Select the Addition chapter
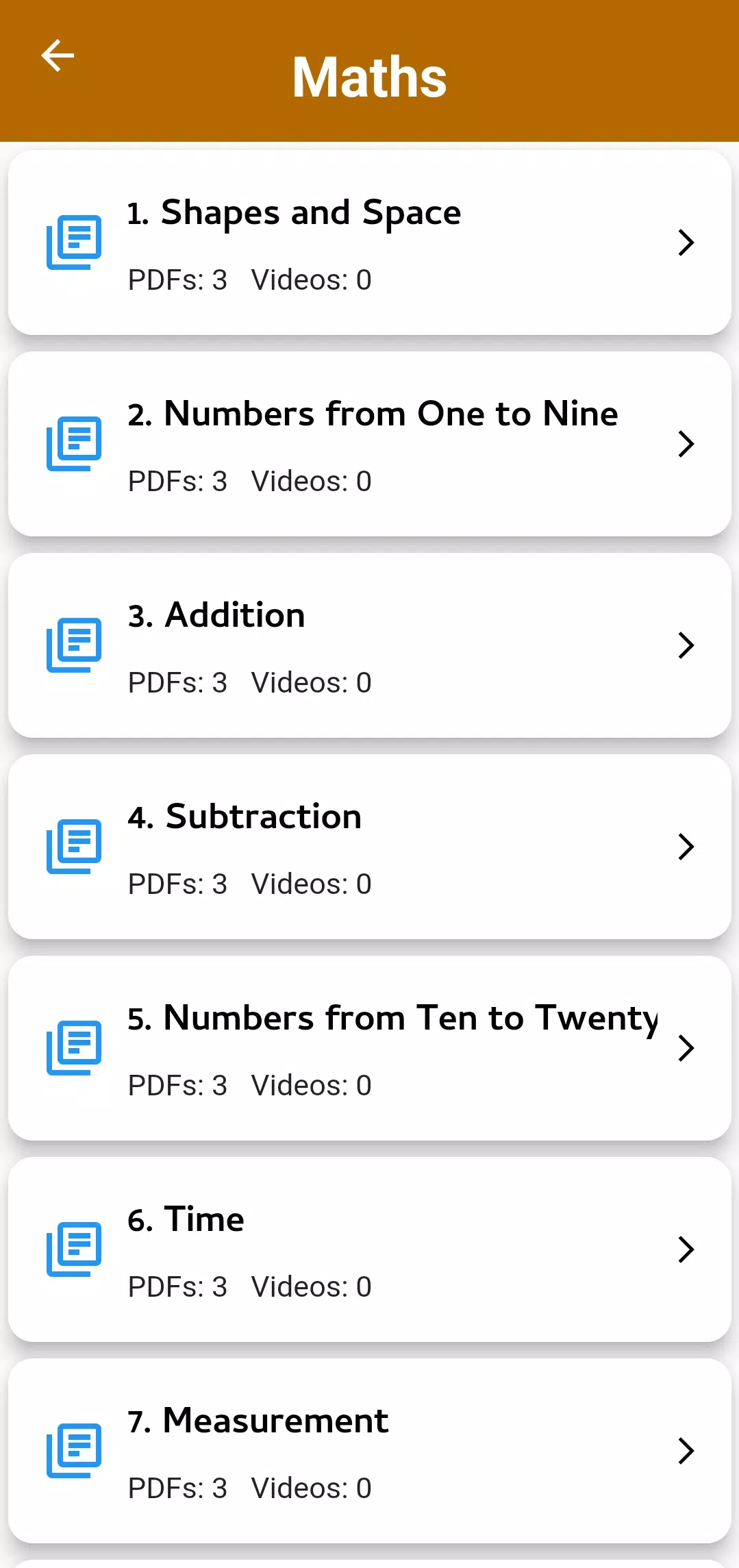This screenshot has height=1568, width=739. 370,645
